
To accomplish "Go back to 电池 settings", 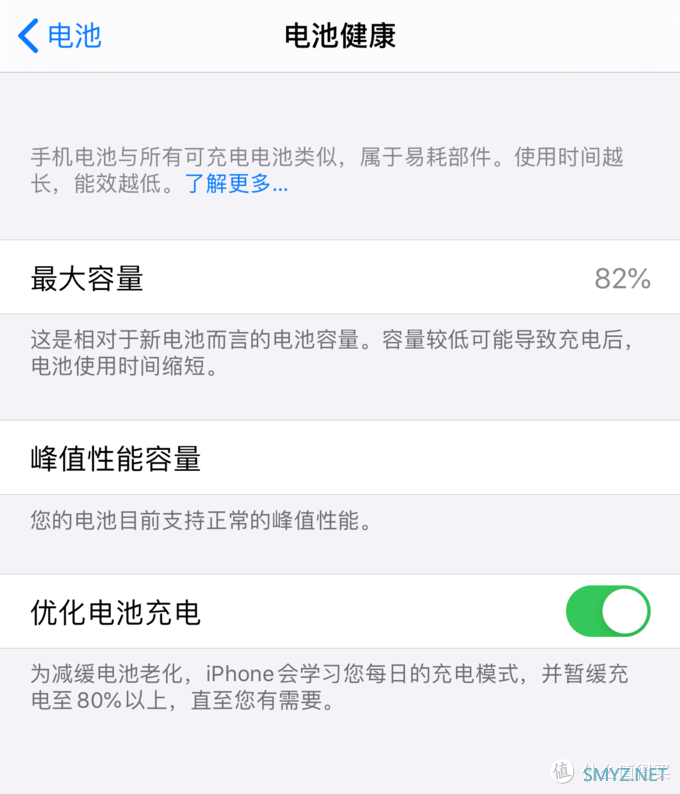I will tap(60, 36).
